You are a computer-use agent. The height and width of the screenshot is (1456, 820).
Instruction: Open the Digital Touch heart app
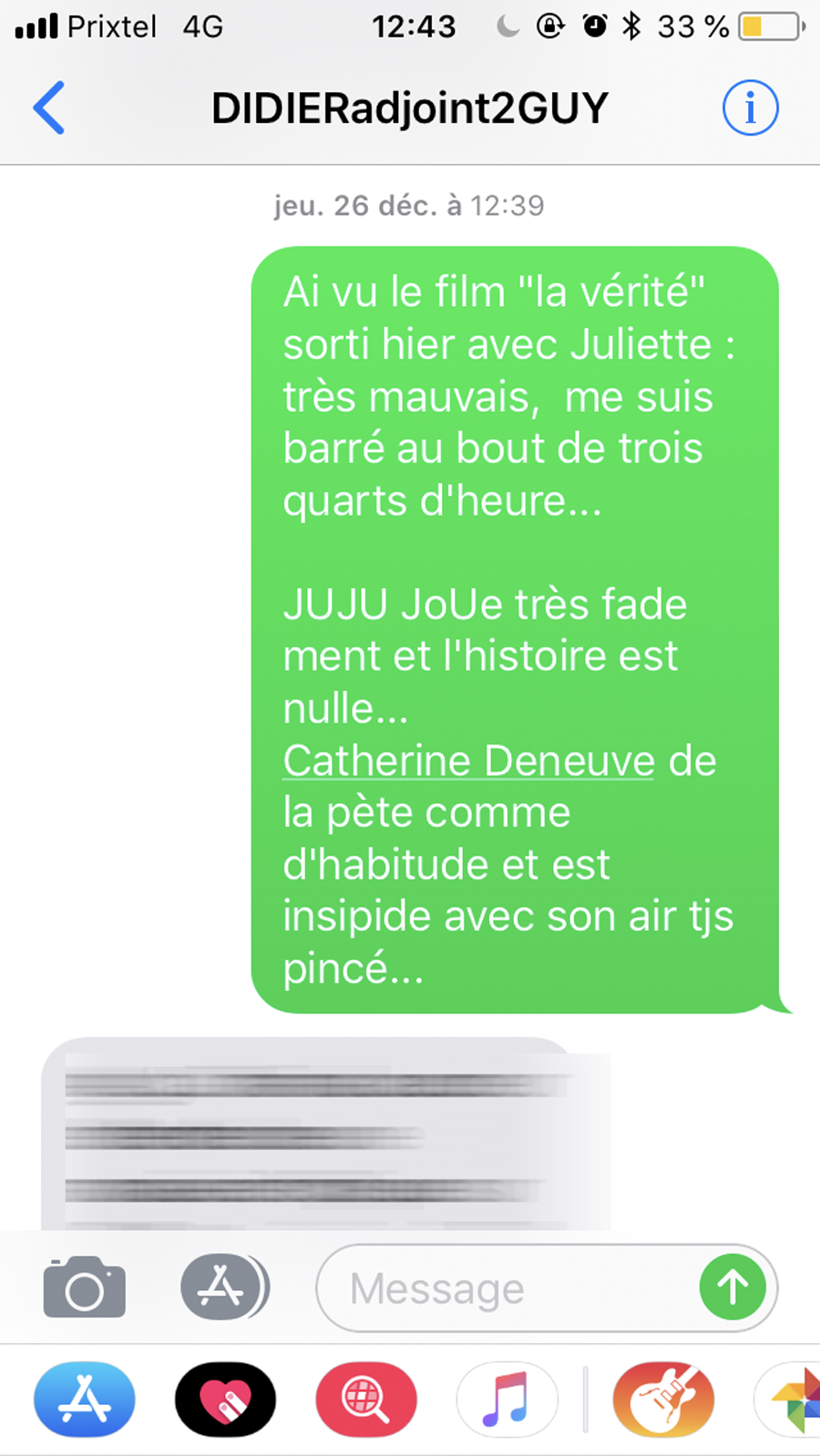225,1400
